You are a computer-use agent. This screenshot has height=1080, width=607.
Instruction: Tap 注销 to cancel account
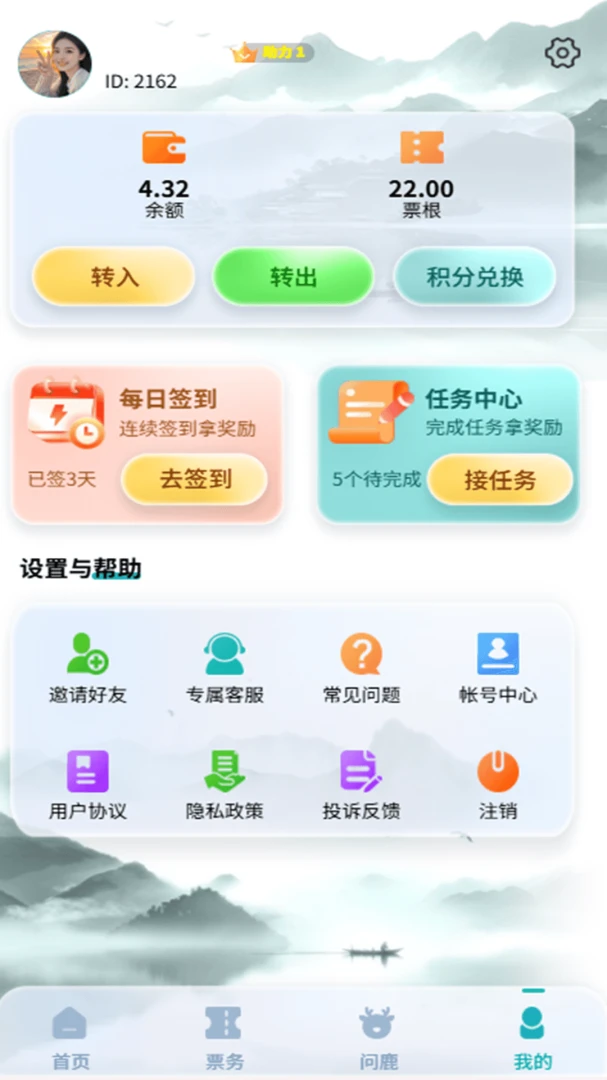[497, 785]
